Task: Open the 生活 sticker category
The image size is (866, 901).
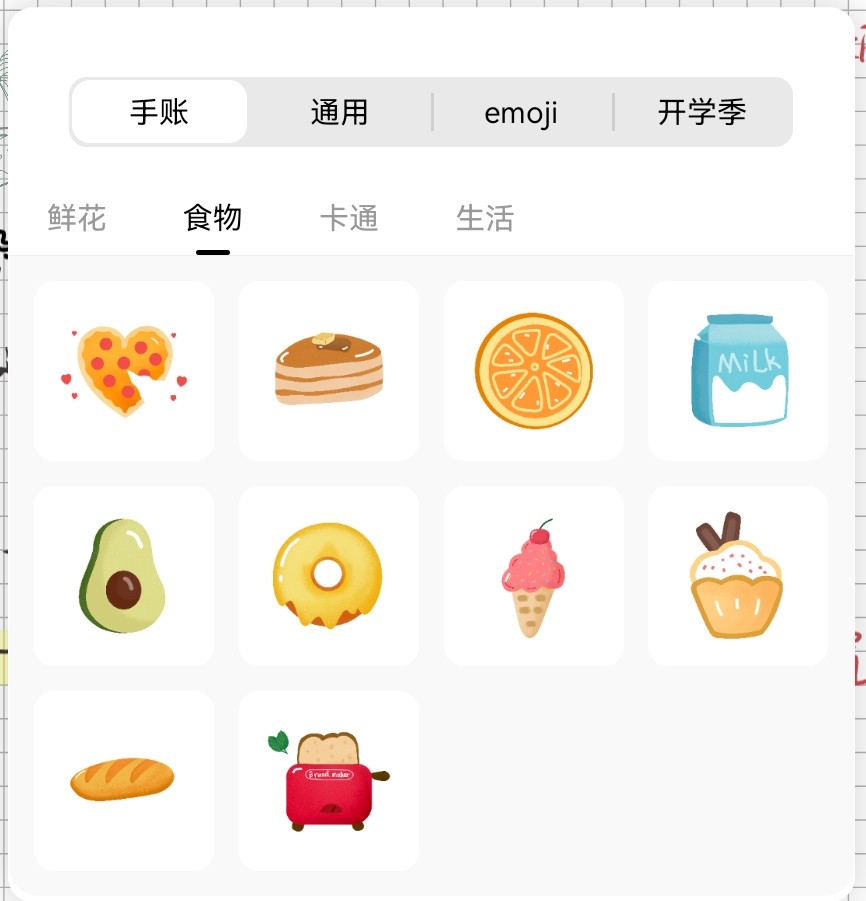Action: (x=485, y=218)
